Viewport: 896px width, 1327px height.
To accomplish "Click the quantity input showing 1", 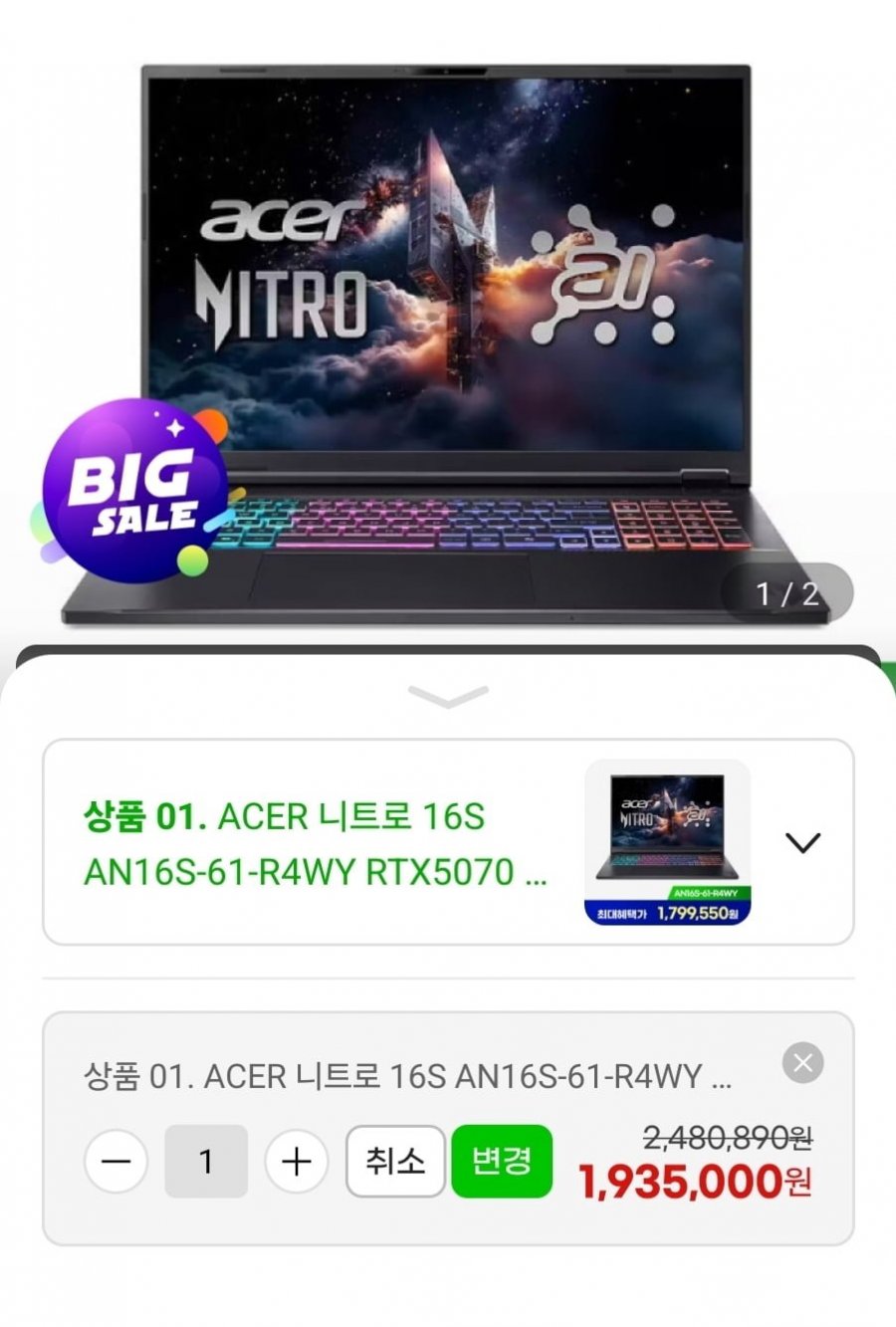I will click(205, 1161).
